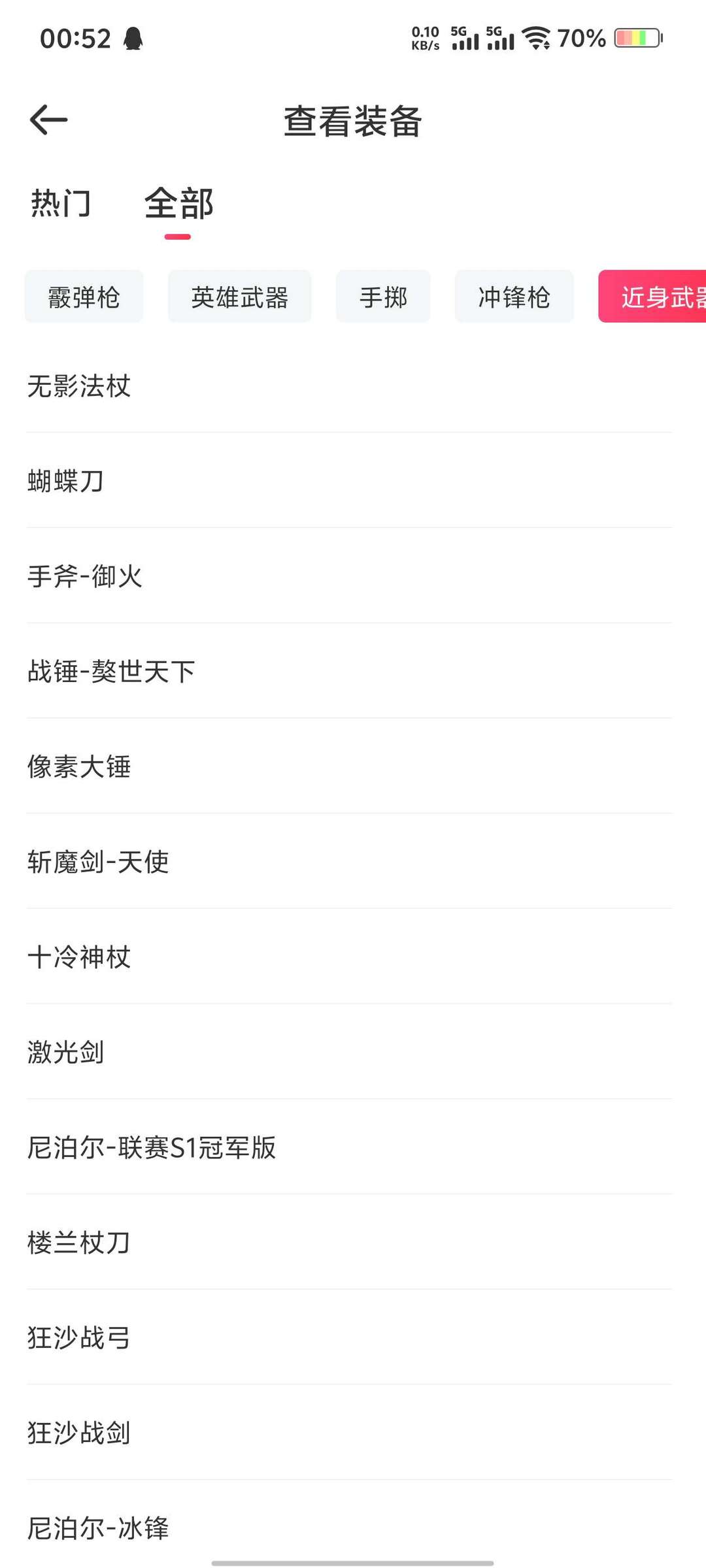View 手斧-御火 equipment
The width and height of the screenshot is (706, 1568).
click(349, 576)
